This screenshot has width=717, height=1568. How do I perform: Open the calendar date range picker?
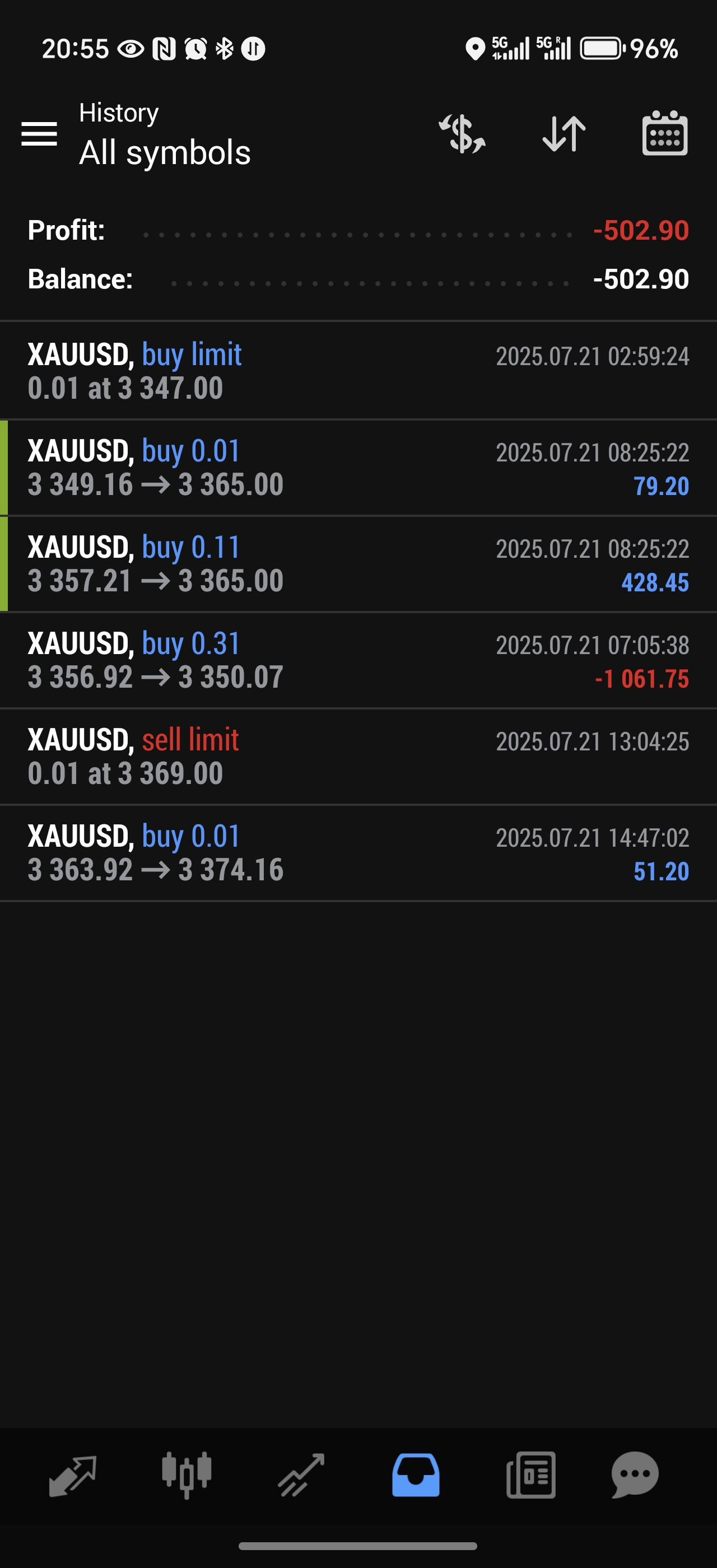(665, 133)
